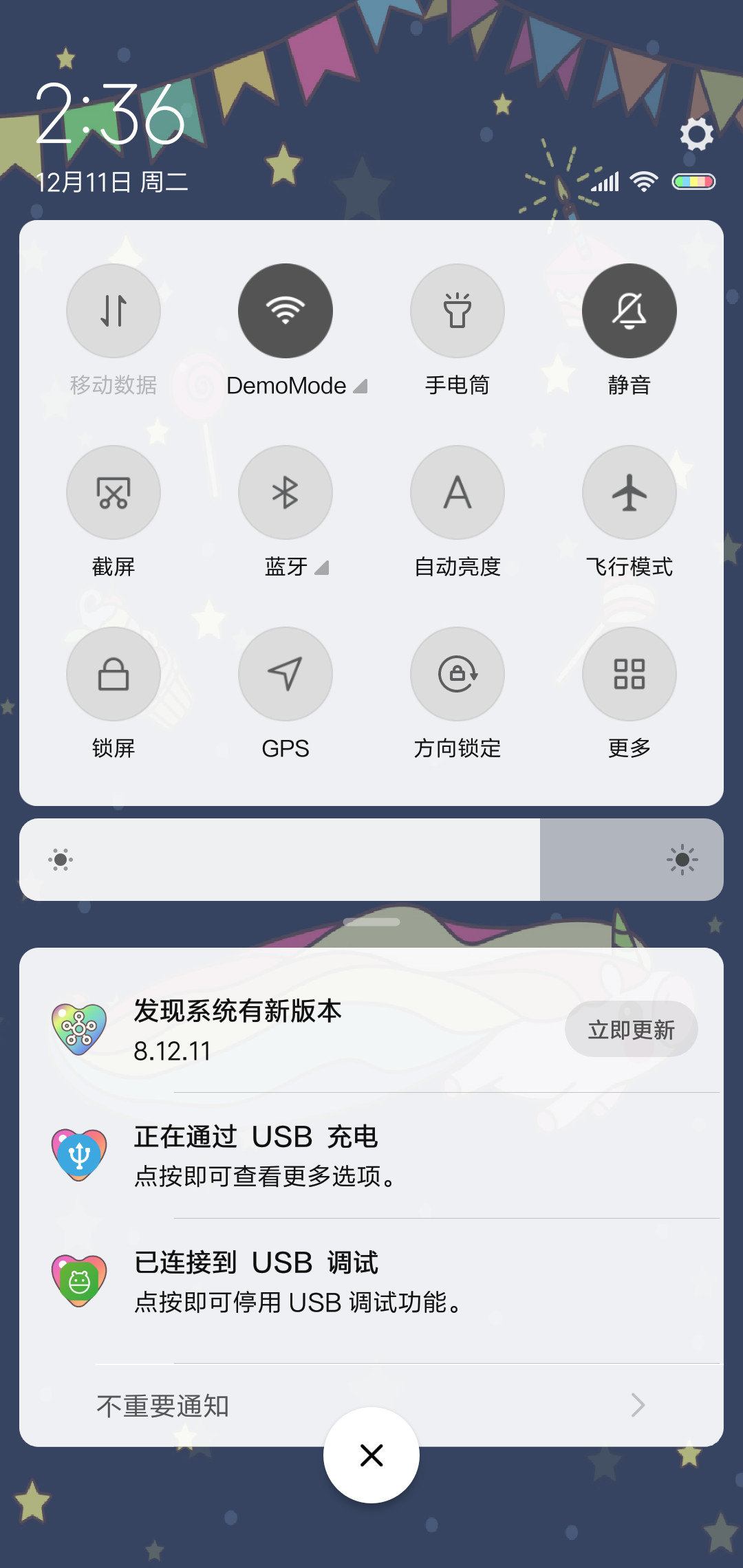The image size is (743, 1568).
Task: Open 更多 for more tiles
Action: coord(629,674)
